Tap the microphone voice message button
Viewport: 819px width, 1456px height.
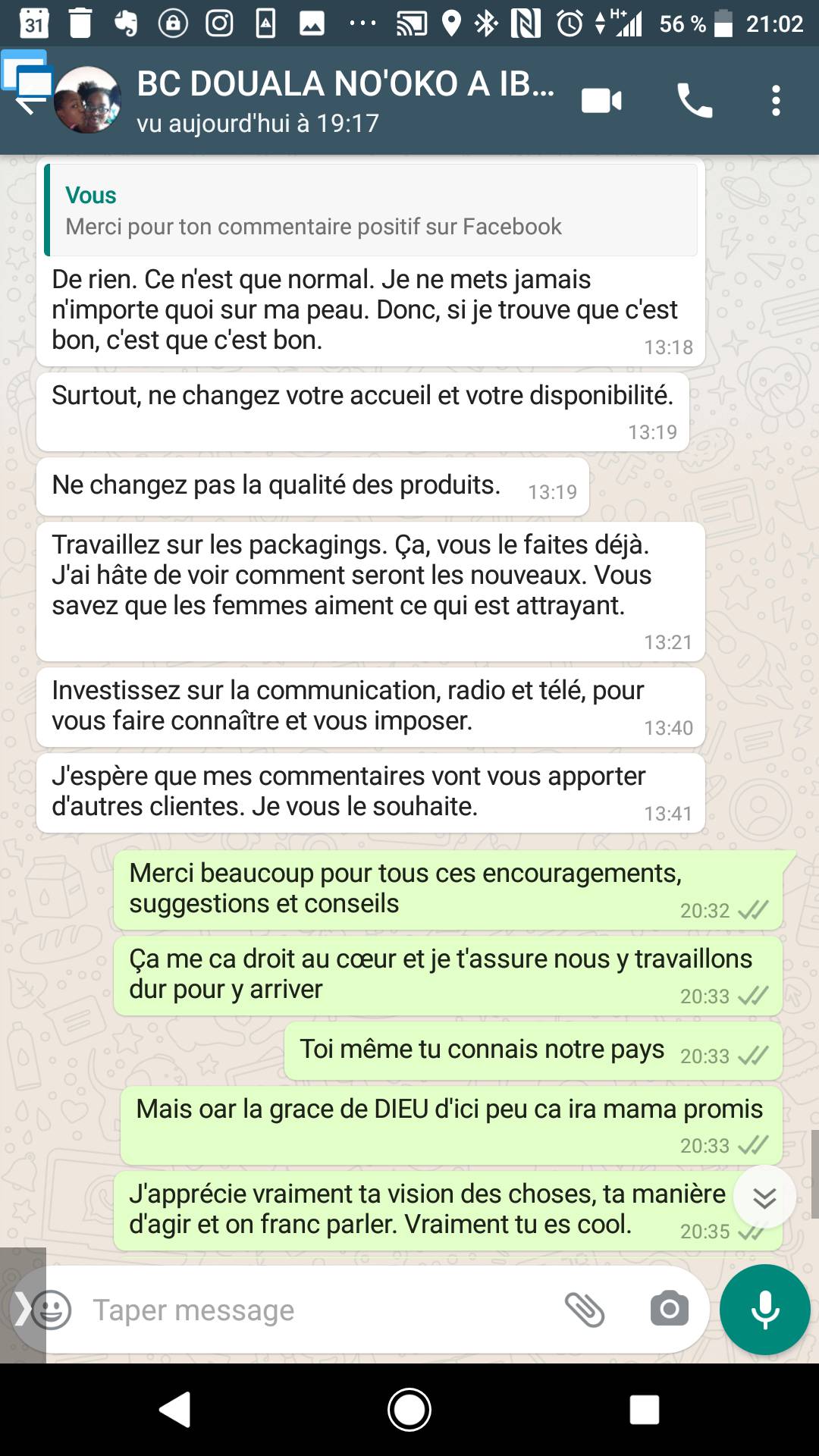coord(764,1310)
